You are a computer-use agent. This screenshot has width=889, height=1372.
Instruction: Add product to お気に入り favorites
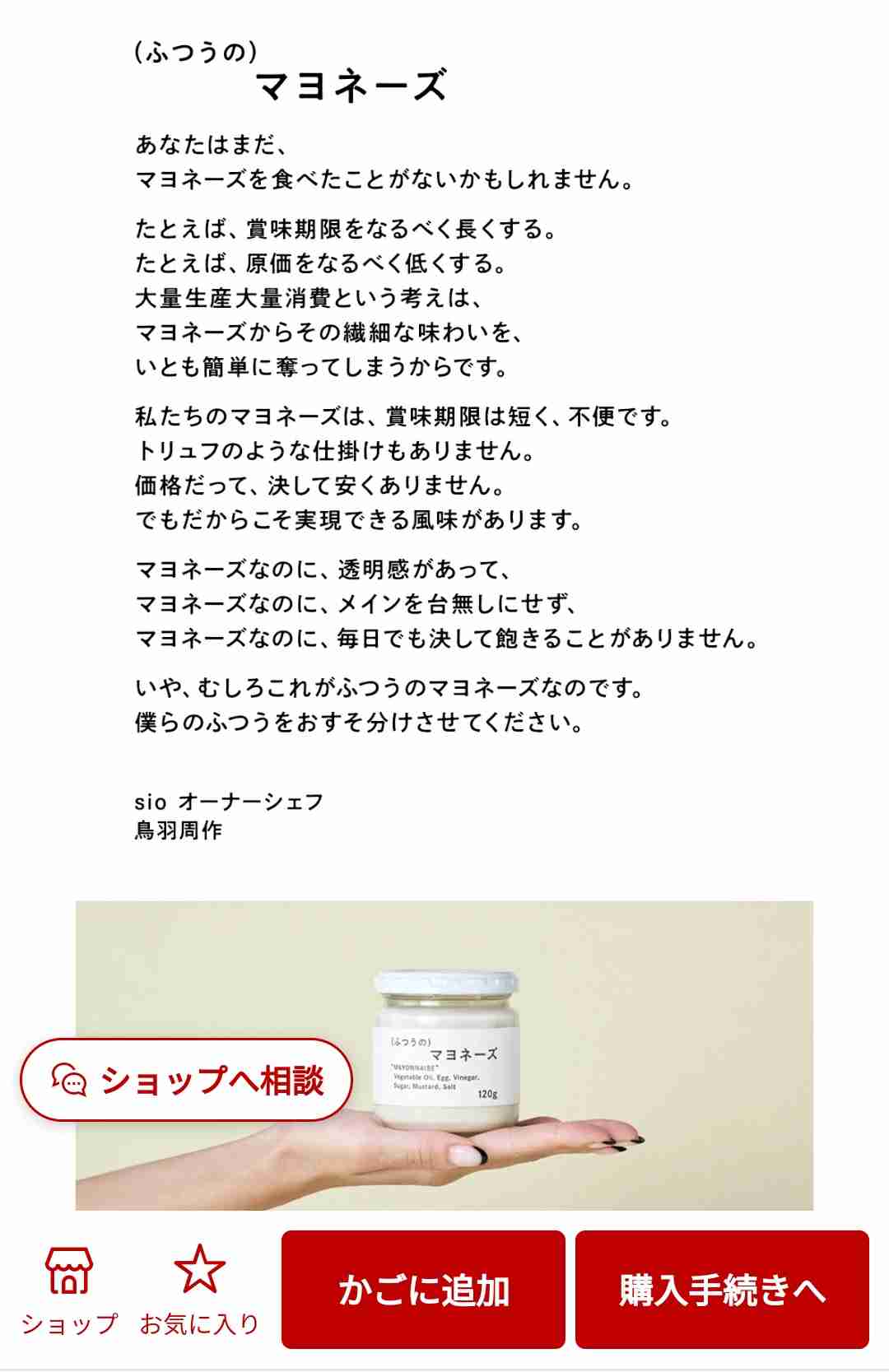[199, 1290]
